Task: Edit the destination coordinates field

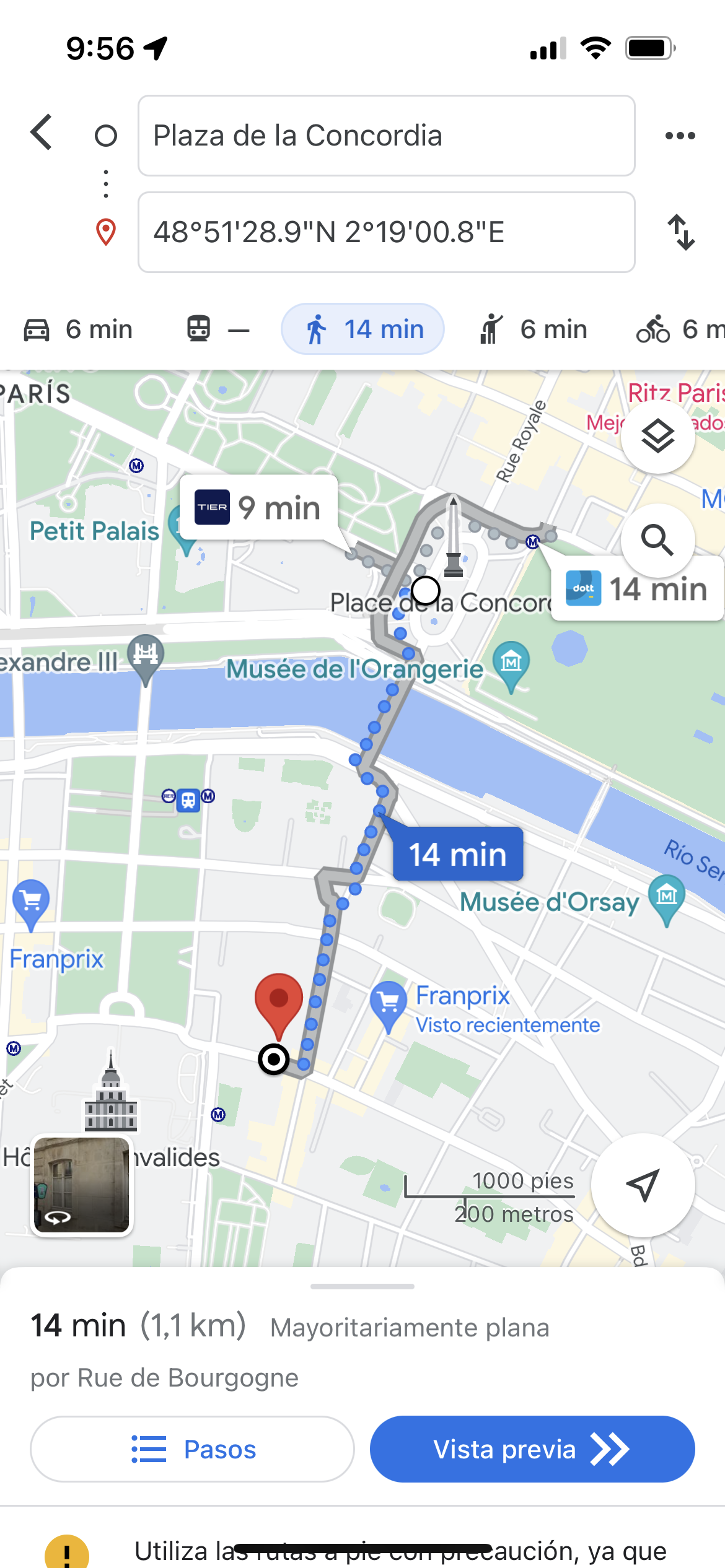Action: pos(386,232)
